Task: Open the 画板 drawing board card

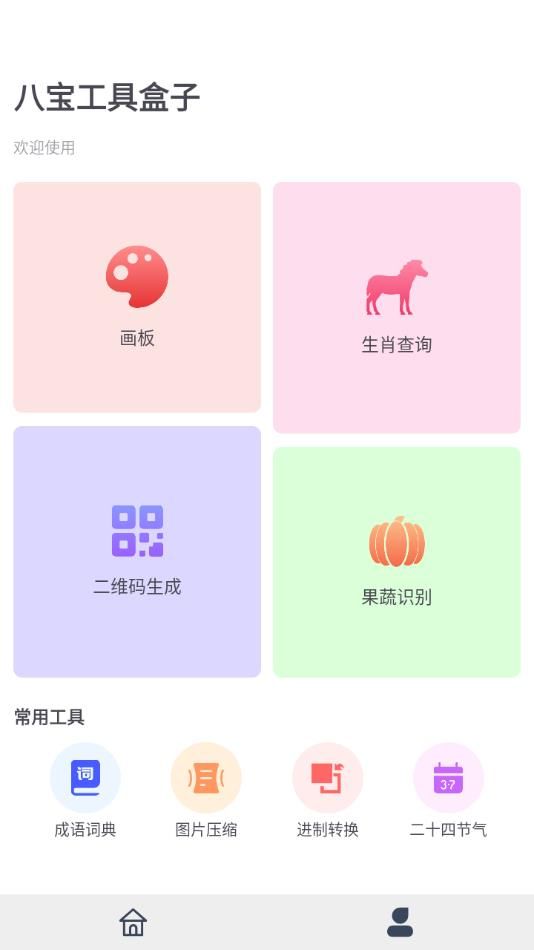Action: coord(137,297)
